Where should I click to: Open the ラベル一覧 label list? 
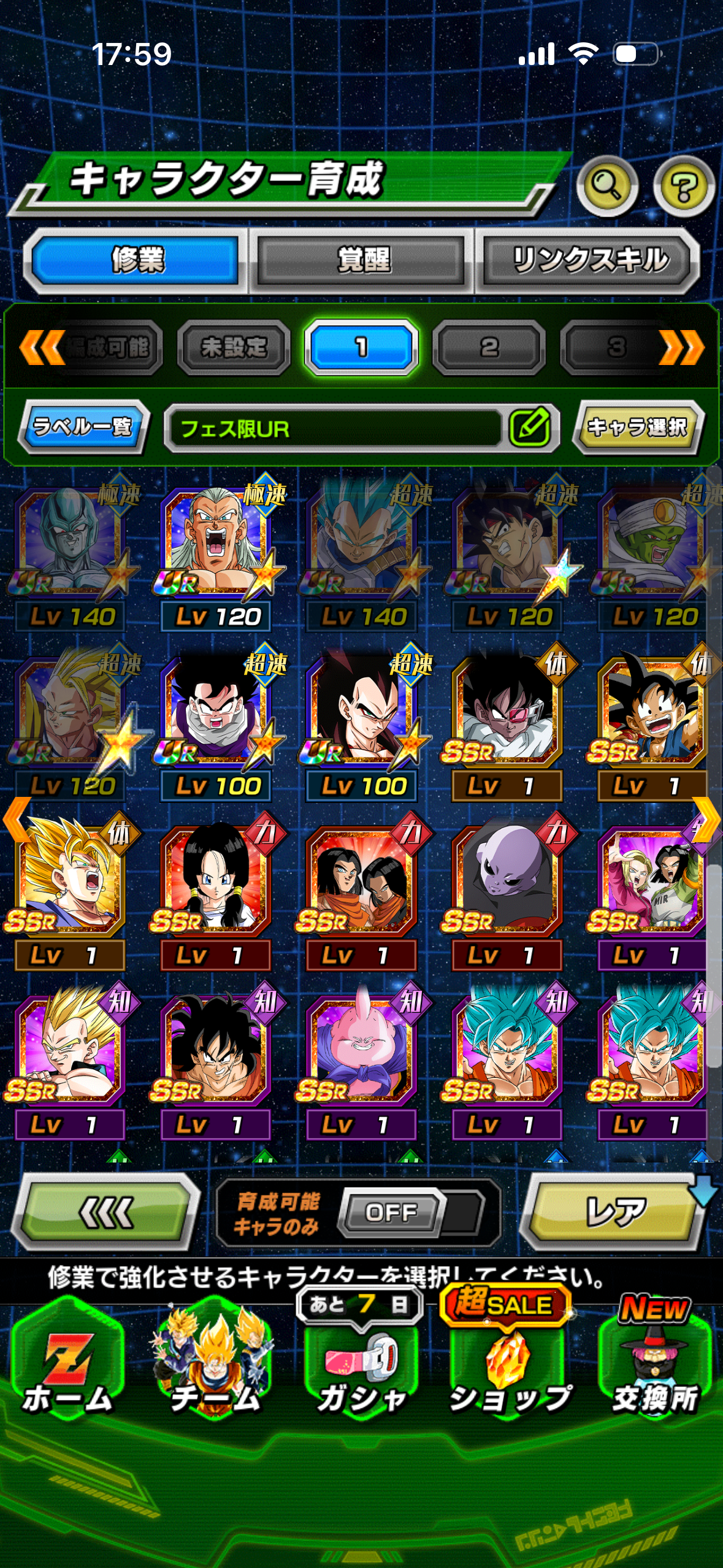pyautogui.click(x=83, y=426)
